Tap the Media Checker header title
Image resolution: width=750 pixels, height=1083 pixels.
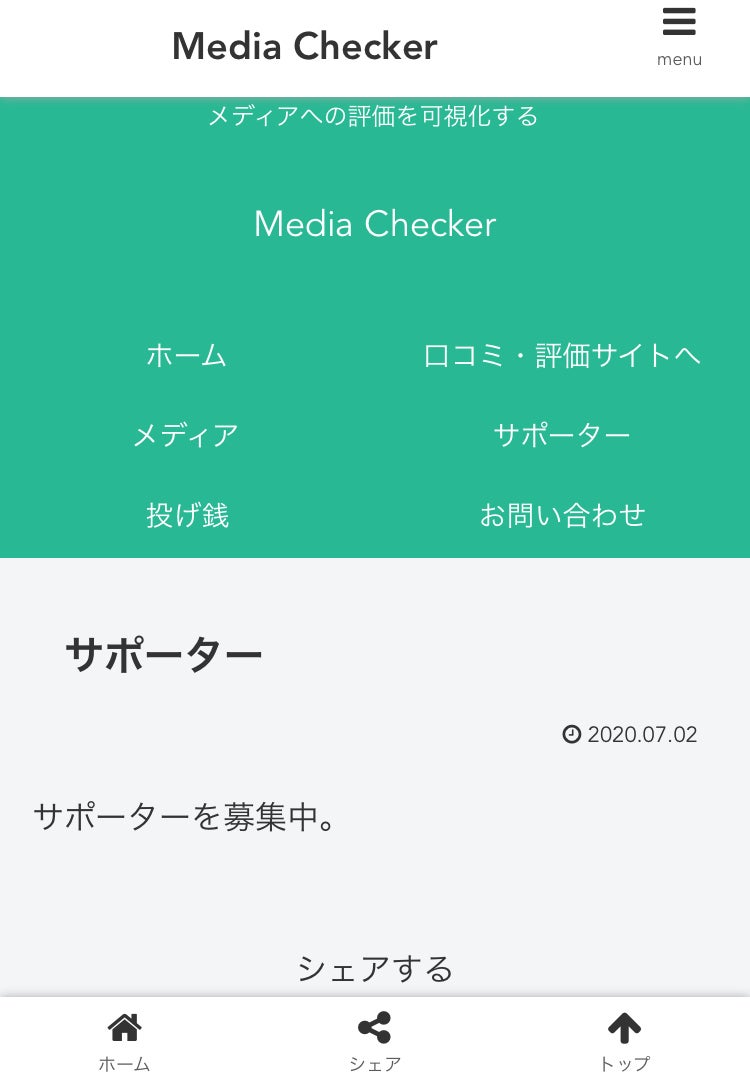click(x=304, y=47)
